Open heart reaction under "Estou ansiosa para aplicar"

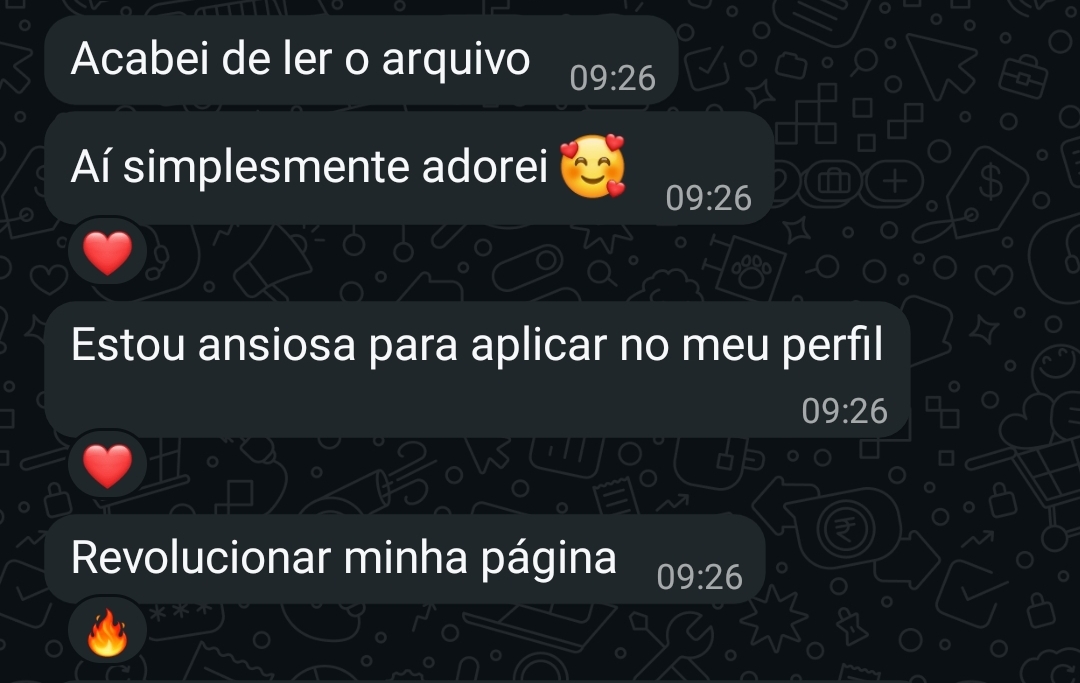pos(107,465)
